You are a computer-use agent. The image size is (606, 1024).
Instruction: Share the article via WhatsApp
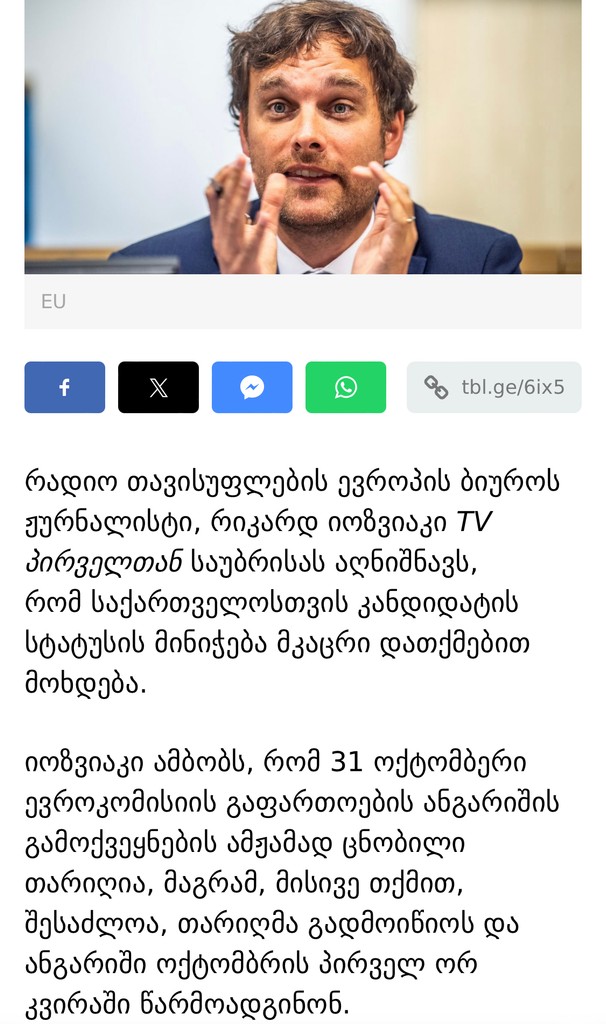346,387
